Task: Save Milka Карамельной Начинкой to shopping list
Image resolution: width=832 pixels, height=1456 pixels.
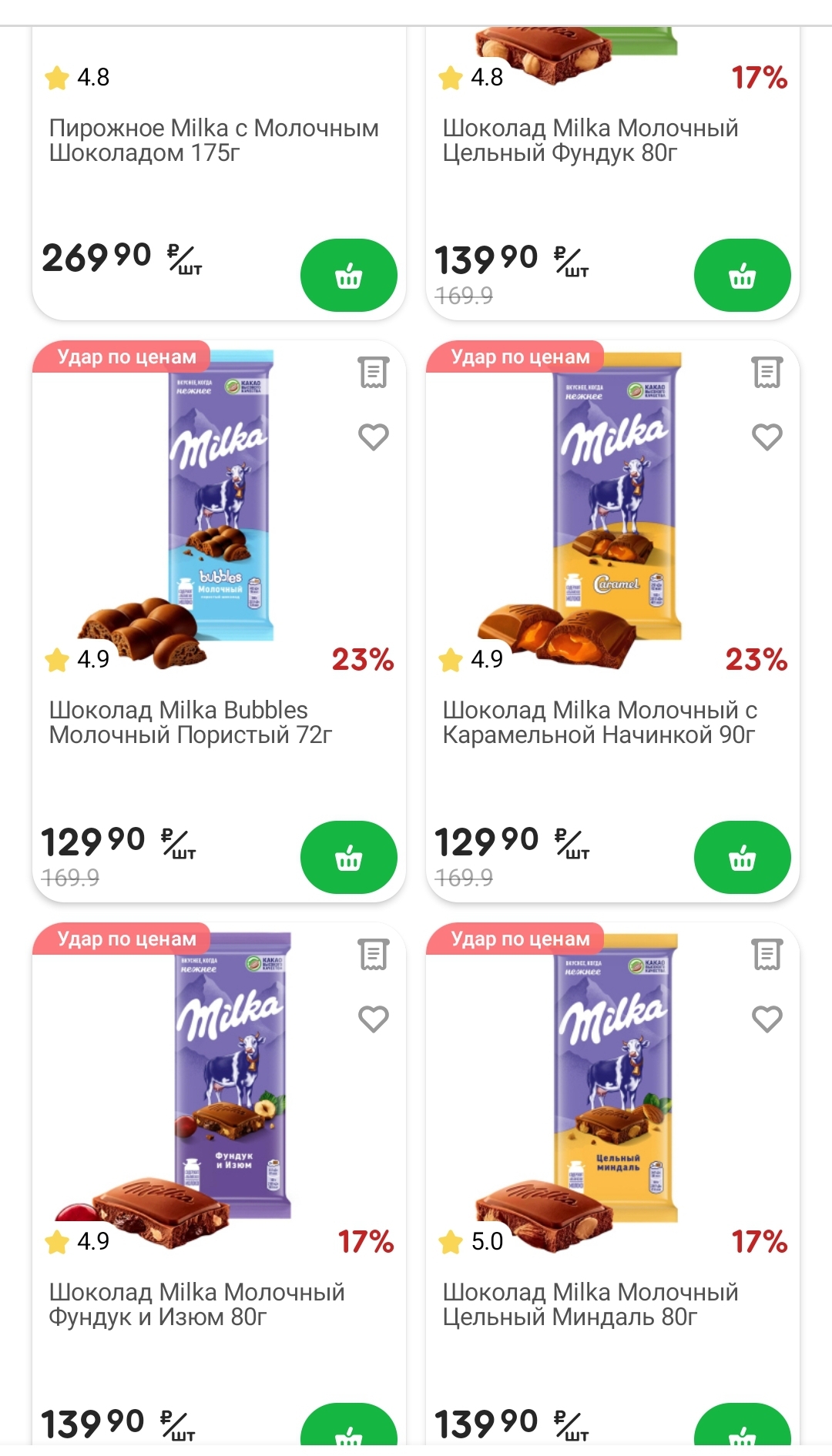Action: tap(767, 373)
